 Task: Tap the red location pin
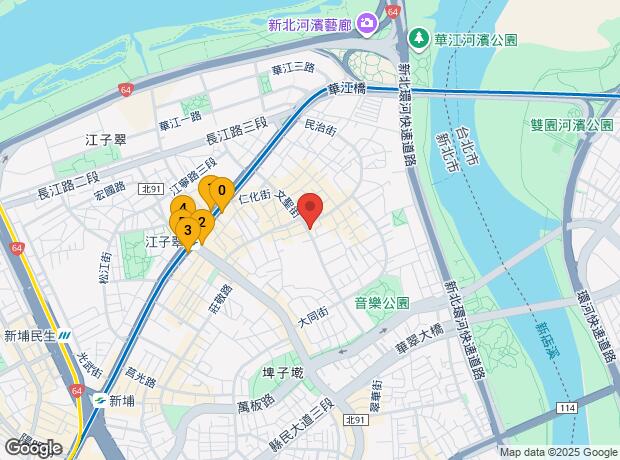point(310,210)
